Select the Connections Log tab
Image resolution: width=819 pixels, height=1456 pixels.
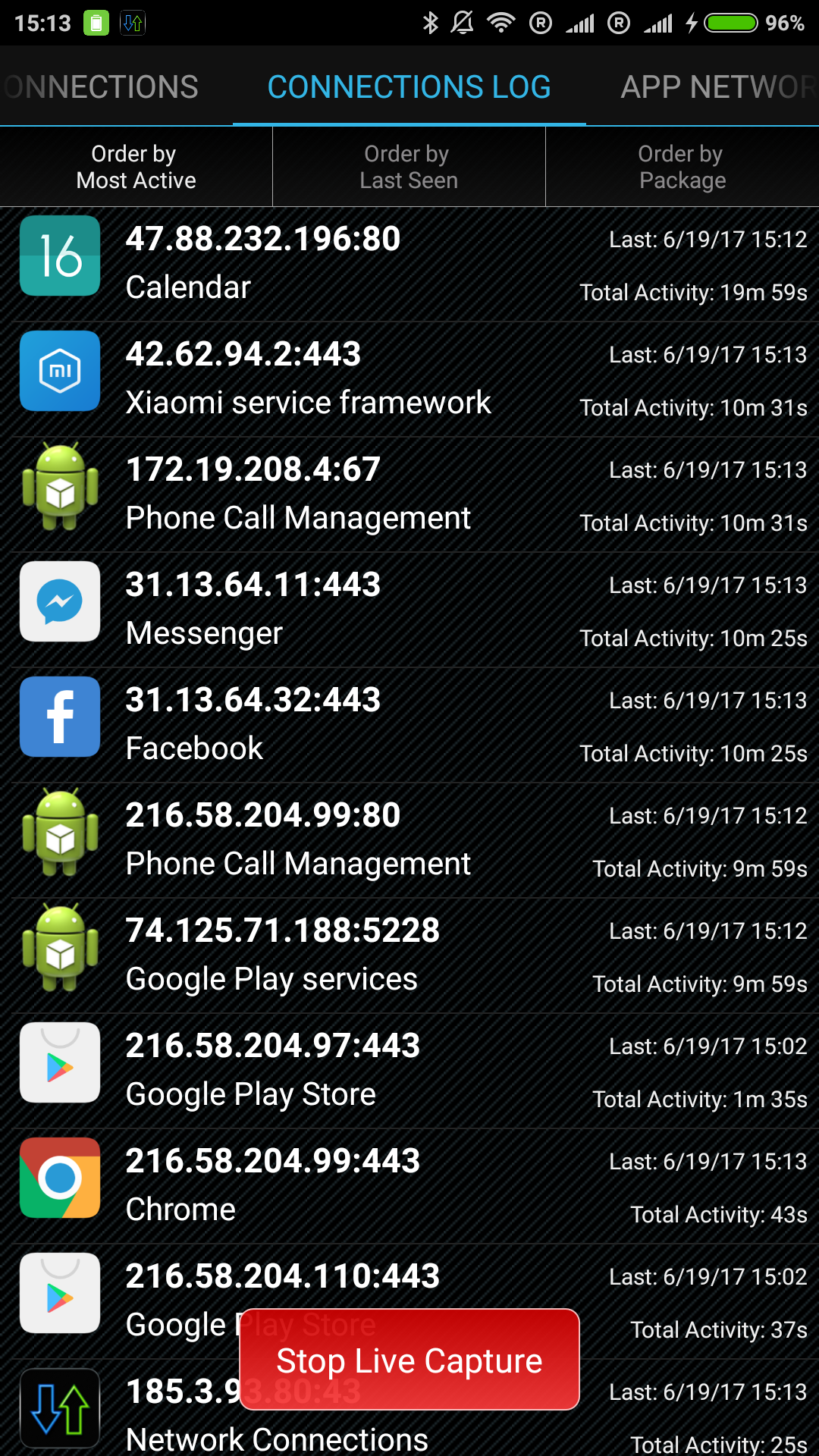click(x=409, y=86)
